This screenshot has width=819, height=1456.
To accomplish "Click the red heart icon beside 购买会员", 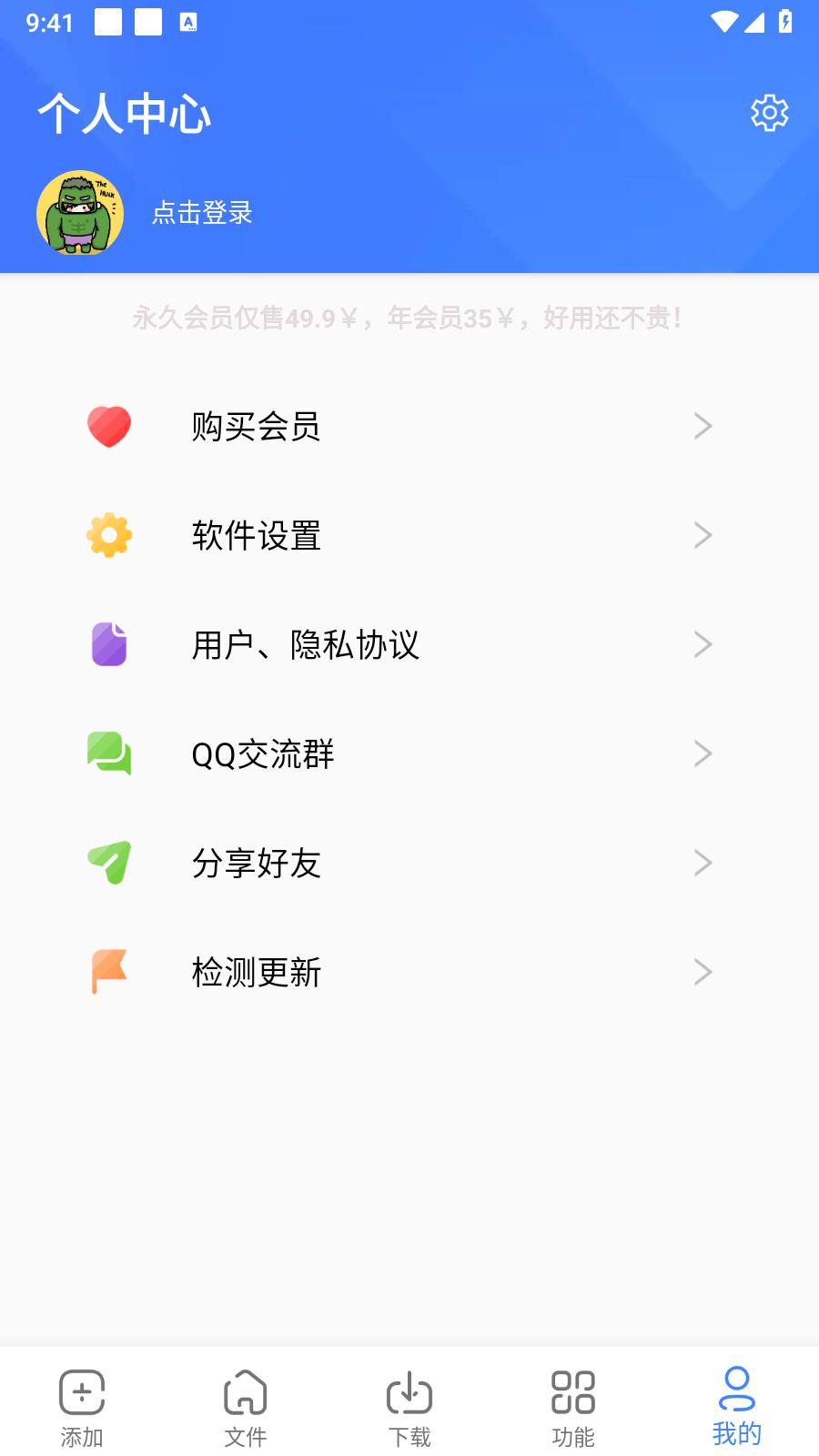I will [x=108, y=426].
